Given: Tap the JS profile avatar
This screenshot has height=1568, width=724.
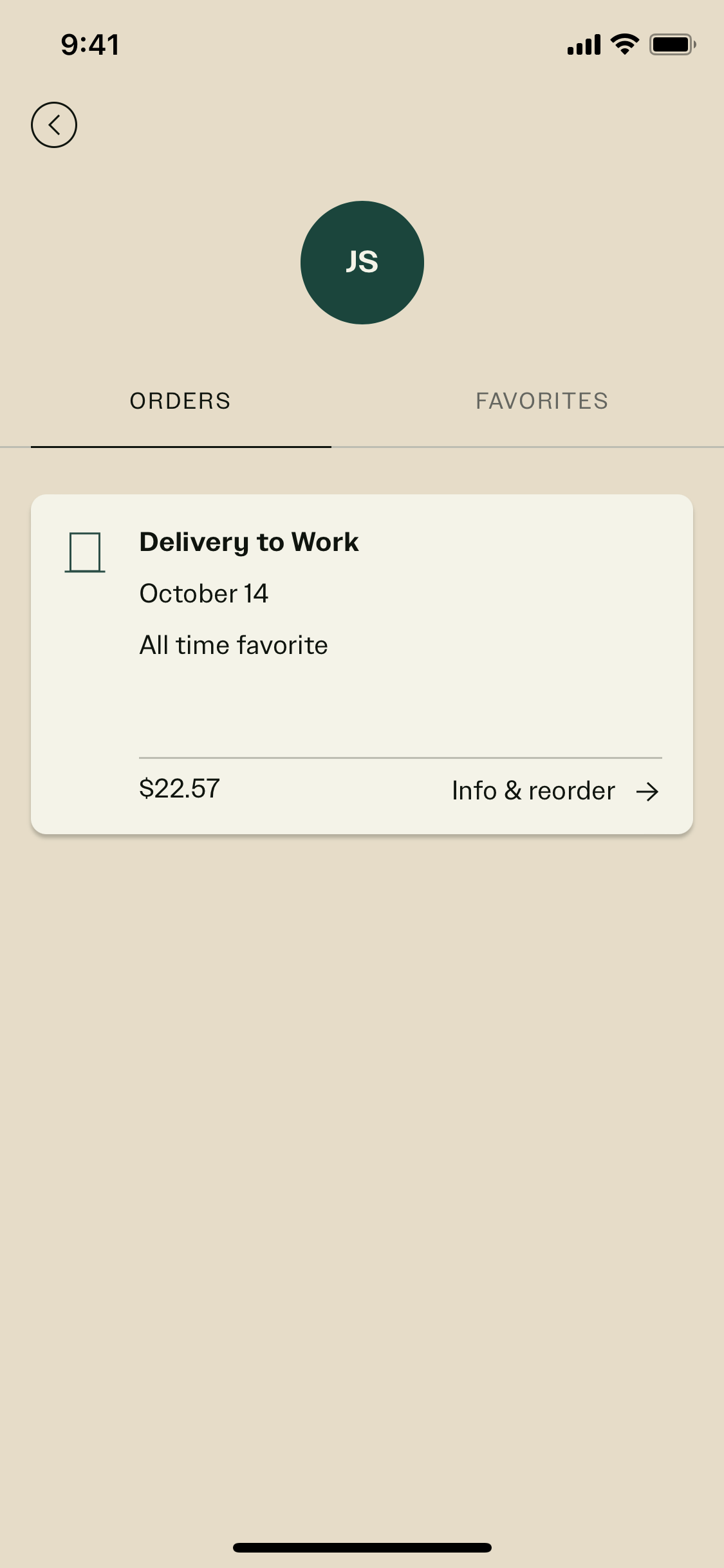Looking at the screenshot, I should tap(362, 263).
